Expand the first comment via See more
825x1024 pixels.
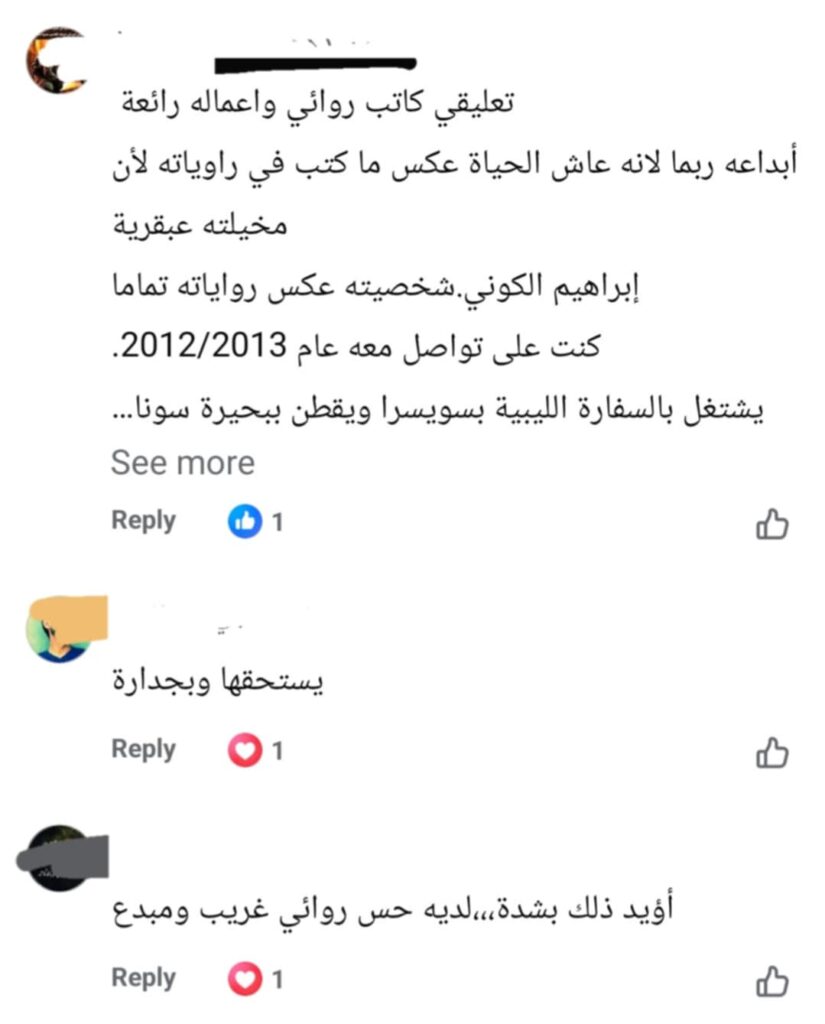183,463
